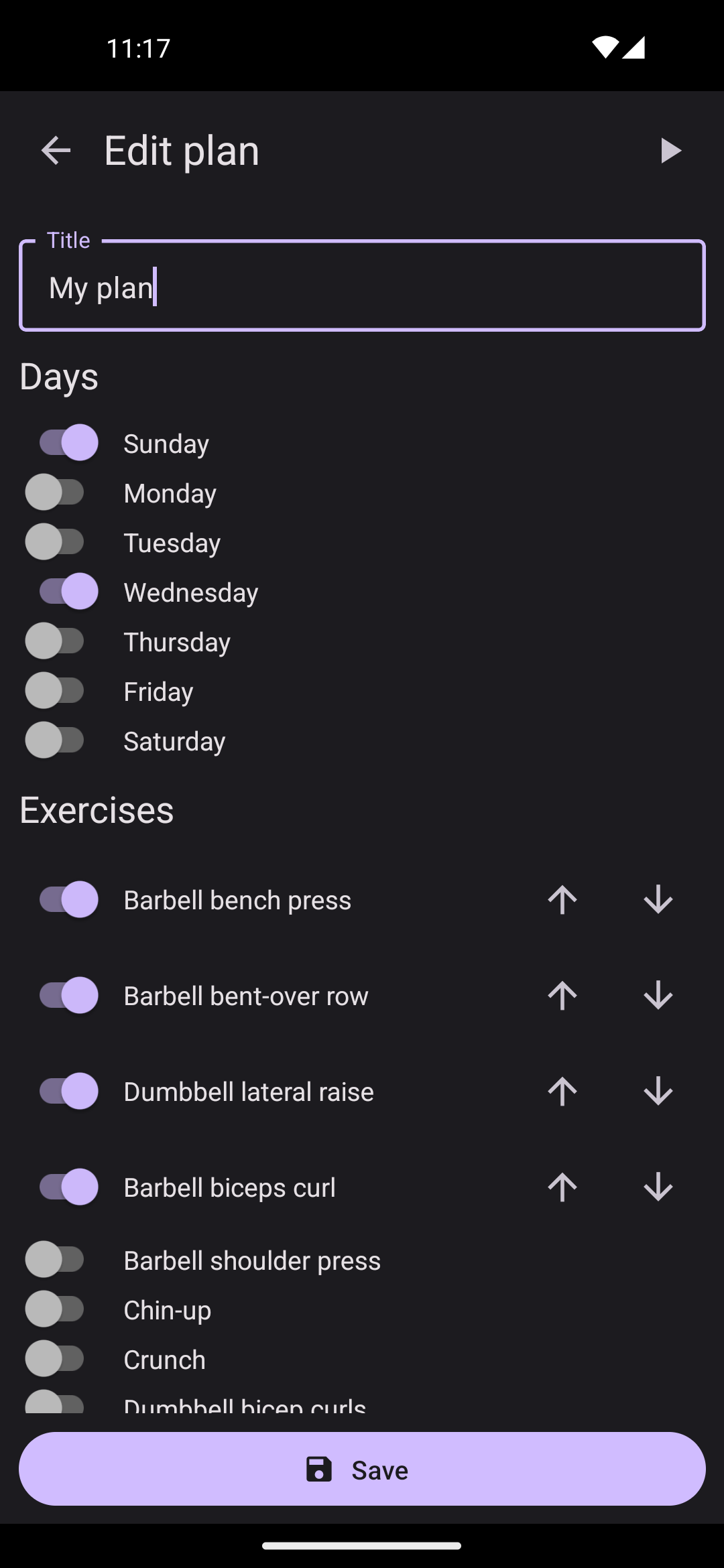Add Saturday to the plan
The width and height of the screenshot is (724, 1568).
coord(55,740)
